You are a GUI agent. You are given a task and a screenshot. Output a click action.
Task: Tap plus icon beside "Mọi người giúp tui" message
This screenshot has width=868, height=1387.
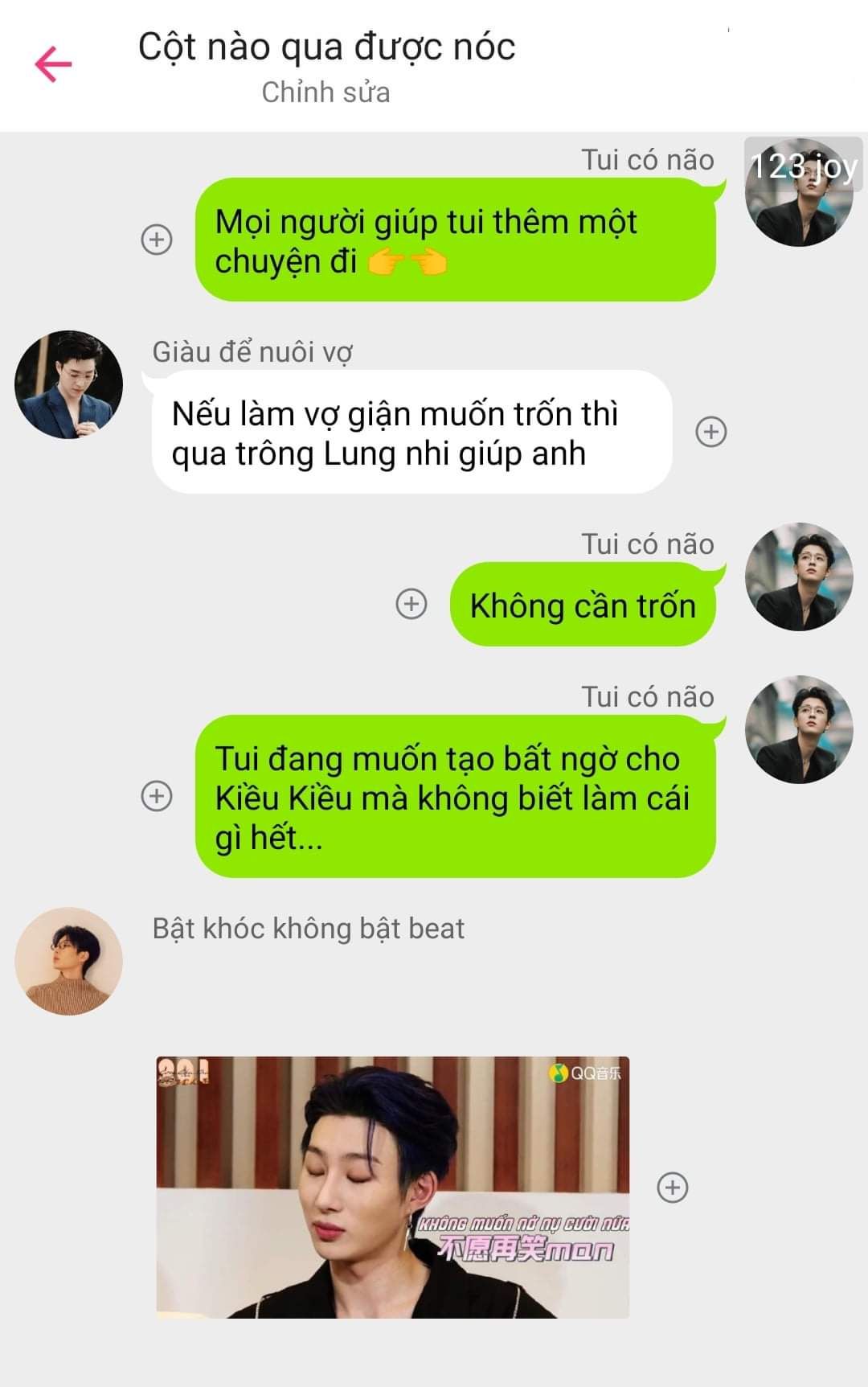click(x=157, y=240)
